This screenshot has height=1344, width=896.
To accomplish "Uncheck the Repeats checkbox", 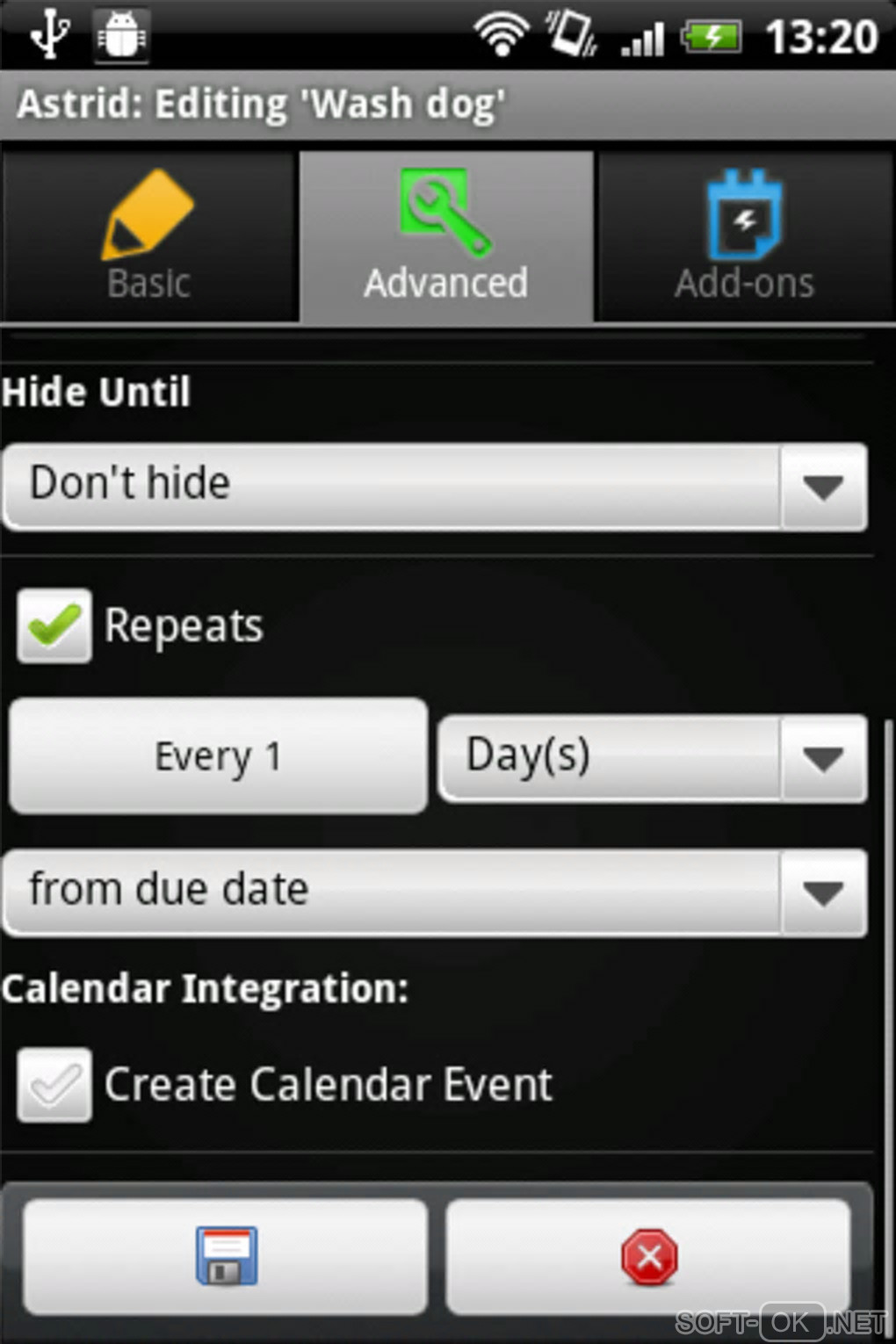I will tap(54, 625).
